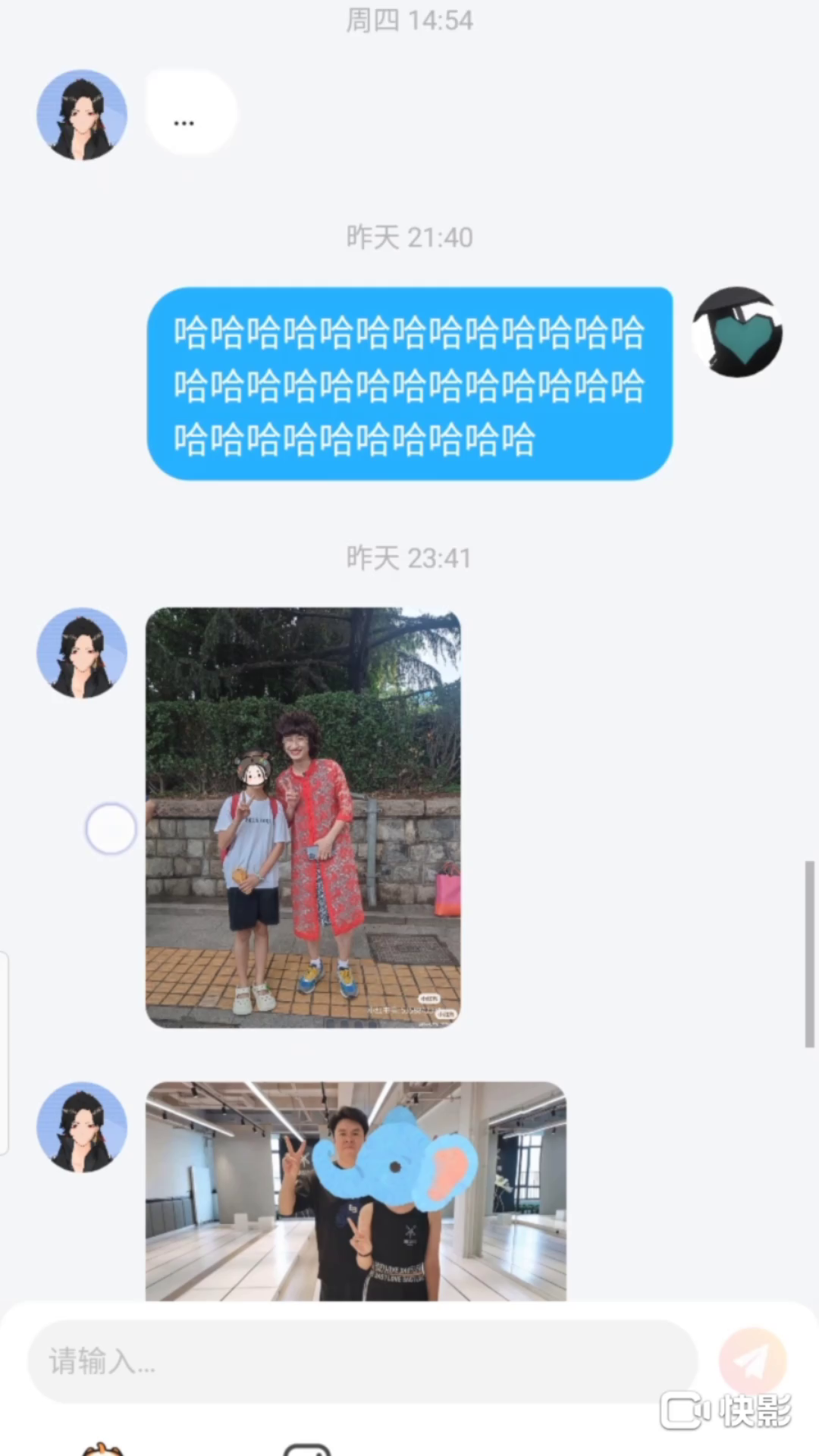Open the dance studio photo
Screen dimensions: 819x1456
(x=356, y=1191)
